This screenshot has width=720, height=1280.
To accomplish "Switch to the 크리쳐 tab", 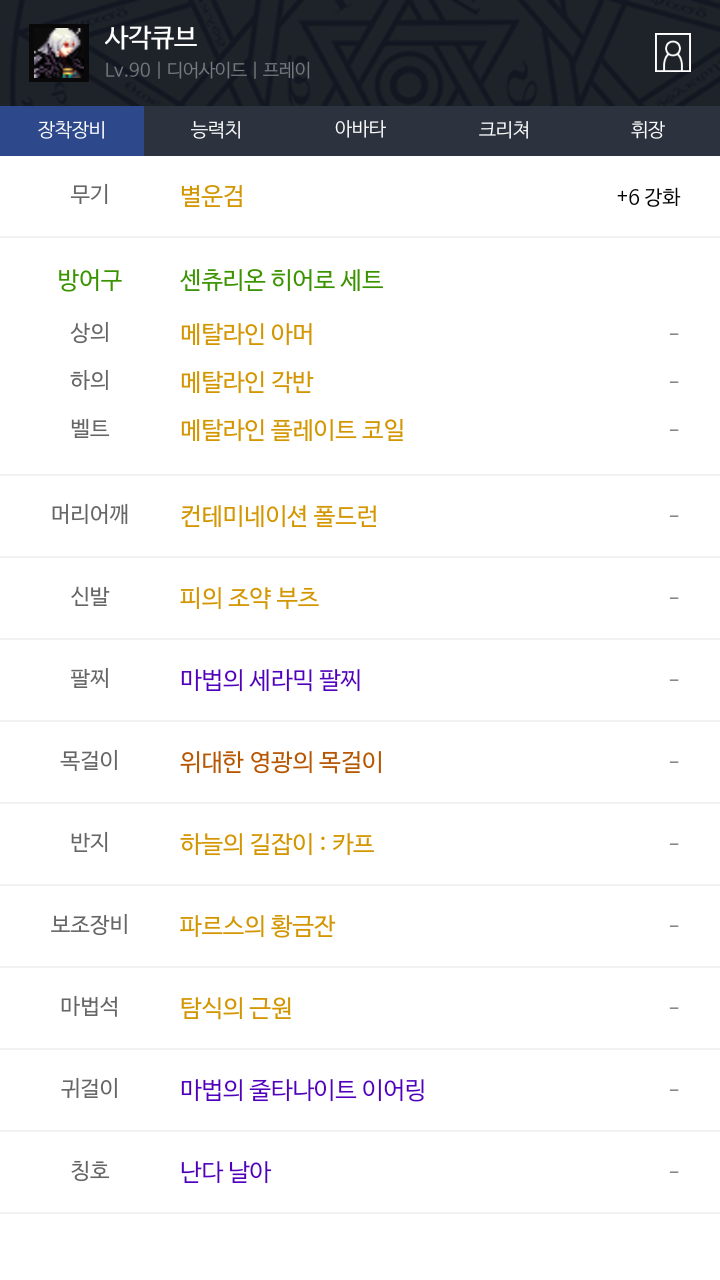I will (x=504, y=130).
